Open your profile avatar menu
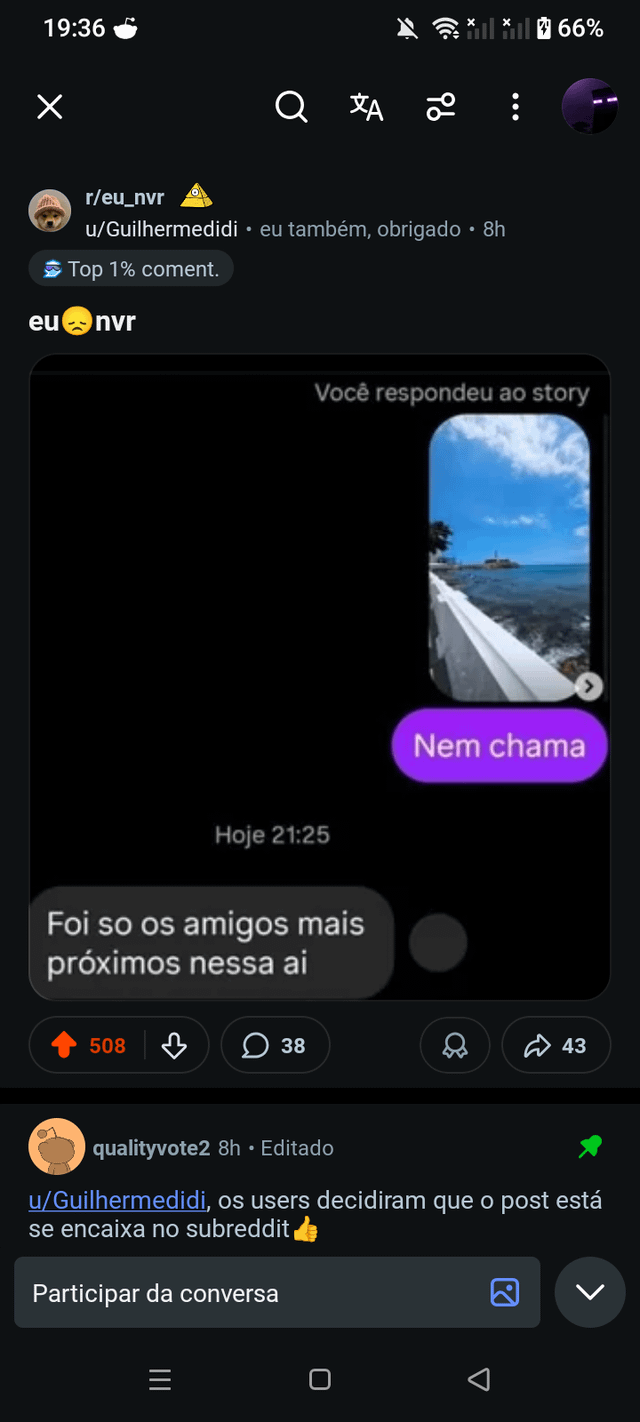This screenshot has height=1422, width=640. tap(590, 106)
